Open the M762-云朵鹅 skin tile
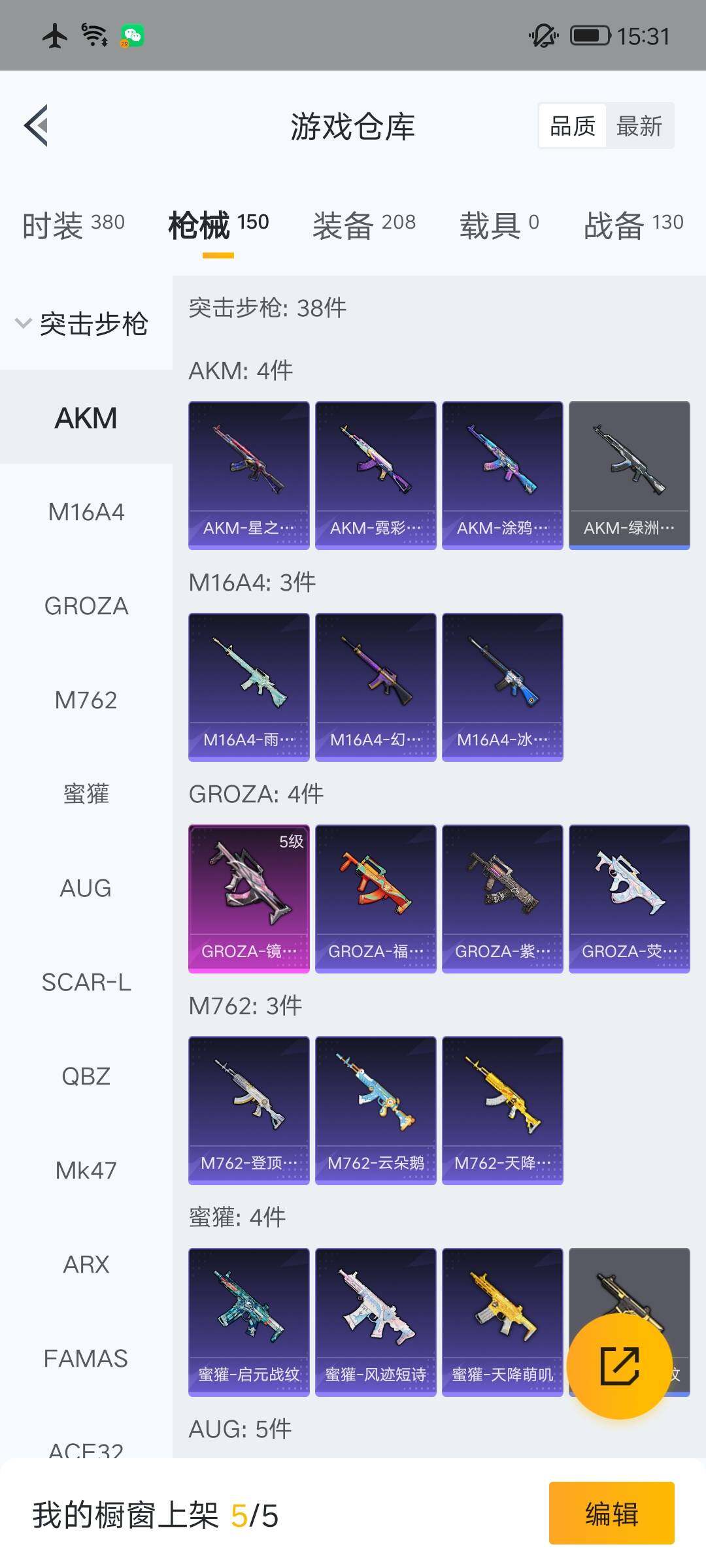This screenshot has height=1568, width=706. tap(375, 1110)
